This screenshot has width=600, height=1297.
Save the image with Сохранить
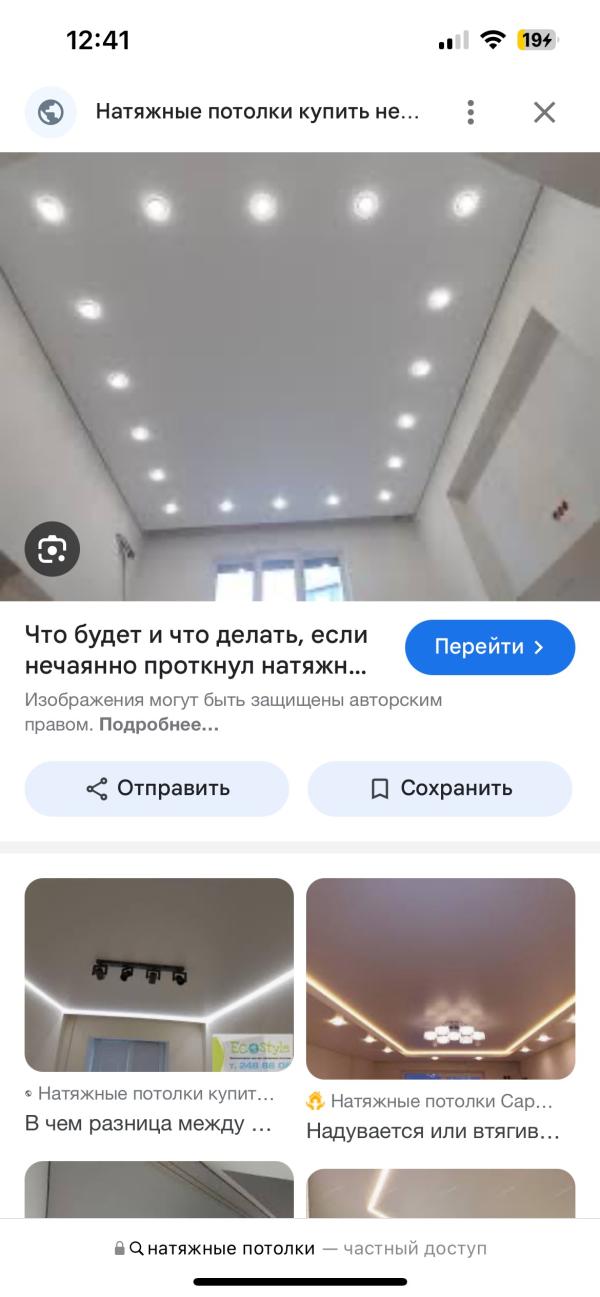(x=440, y=788)
